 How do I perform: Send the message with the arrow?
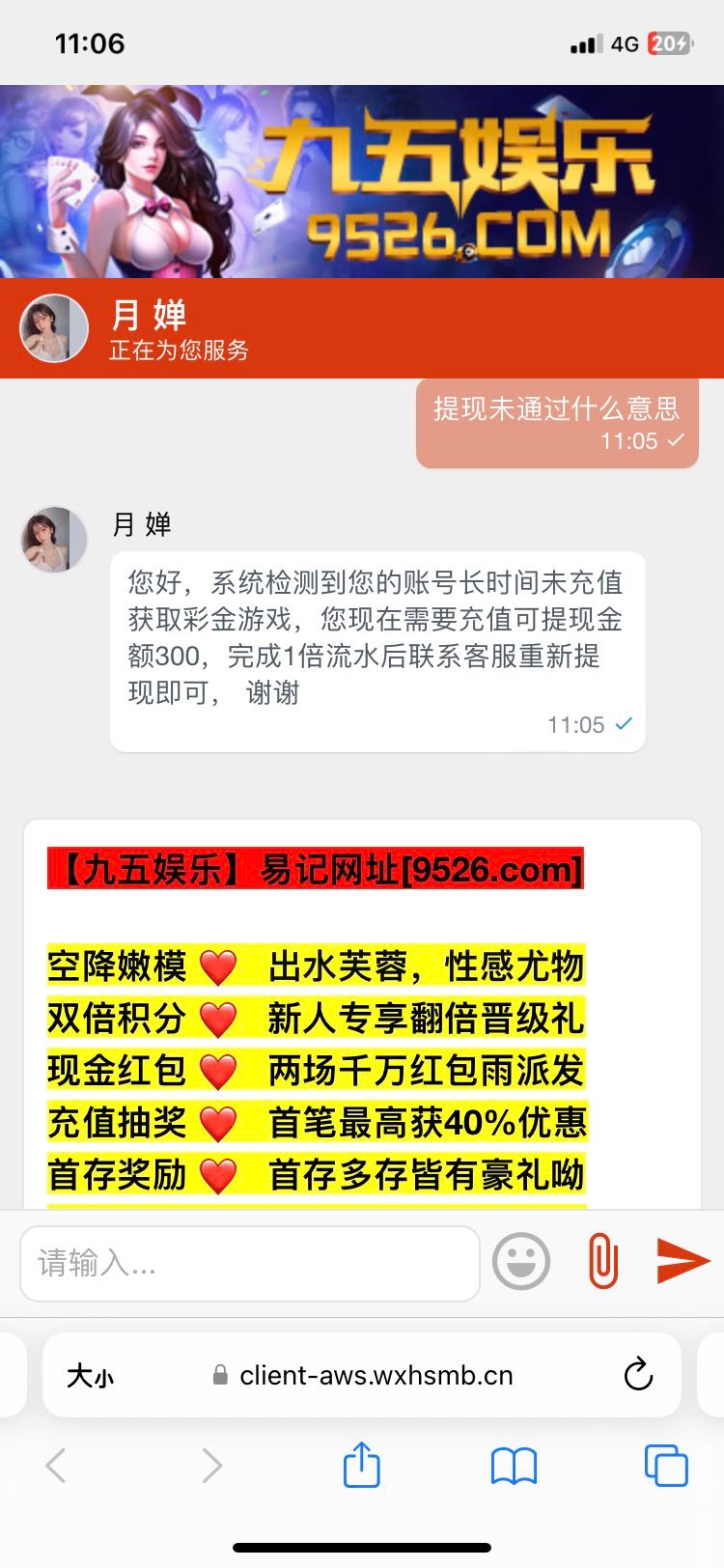682,1261
